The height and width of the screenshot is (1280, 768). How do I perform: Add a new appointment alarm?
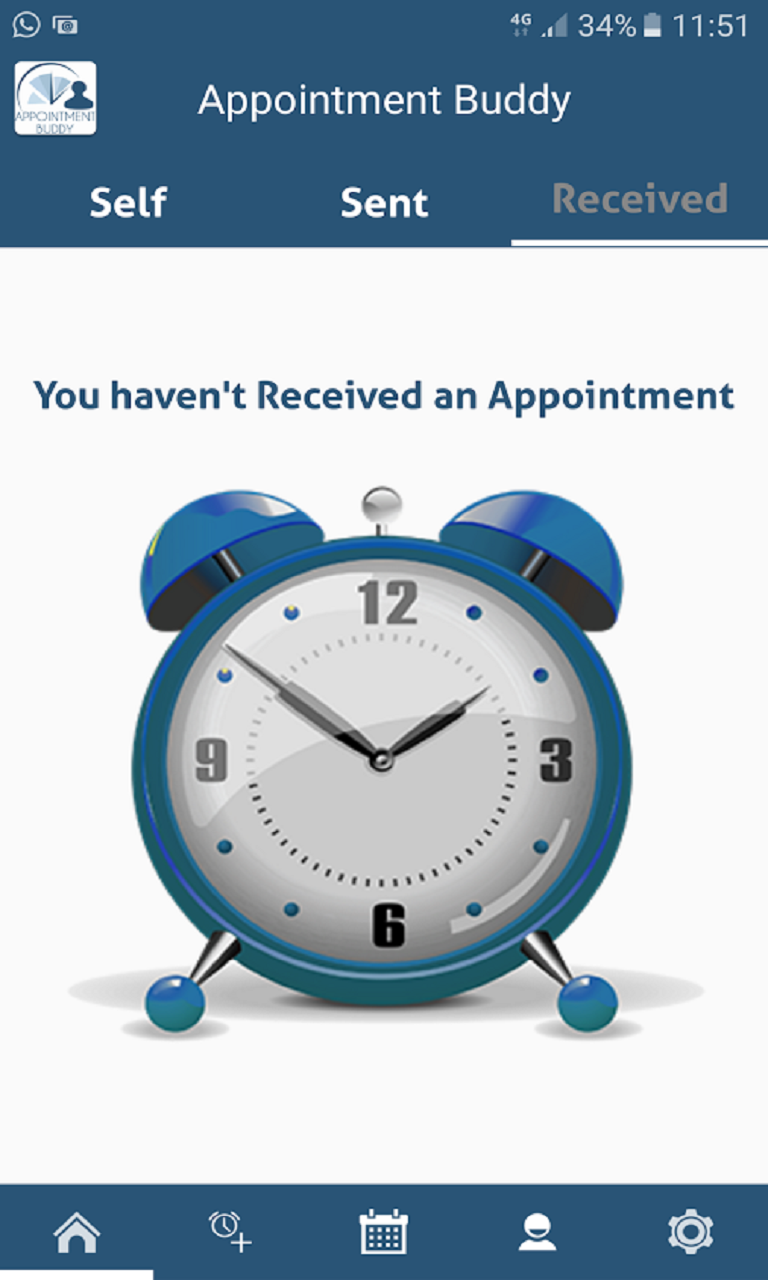pyautogui.click(x=230, y=1232)
